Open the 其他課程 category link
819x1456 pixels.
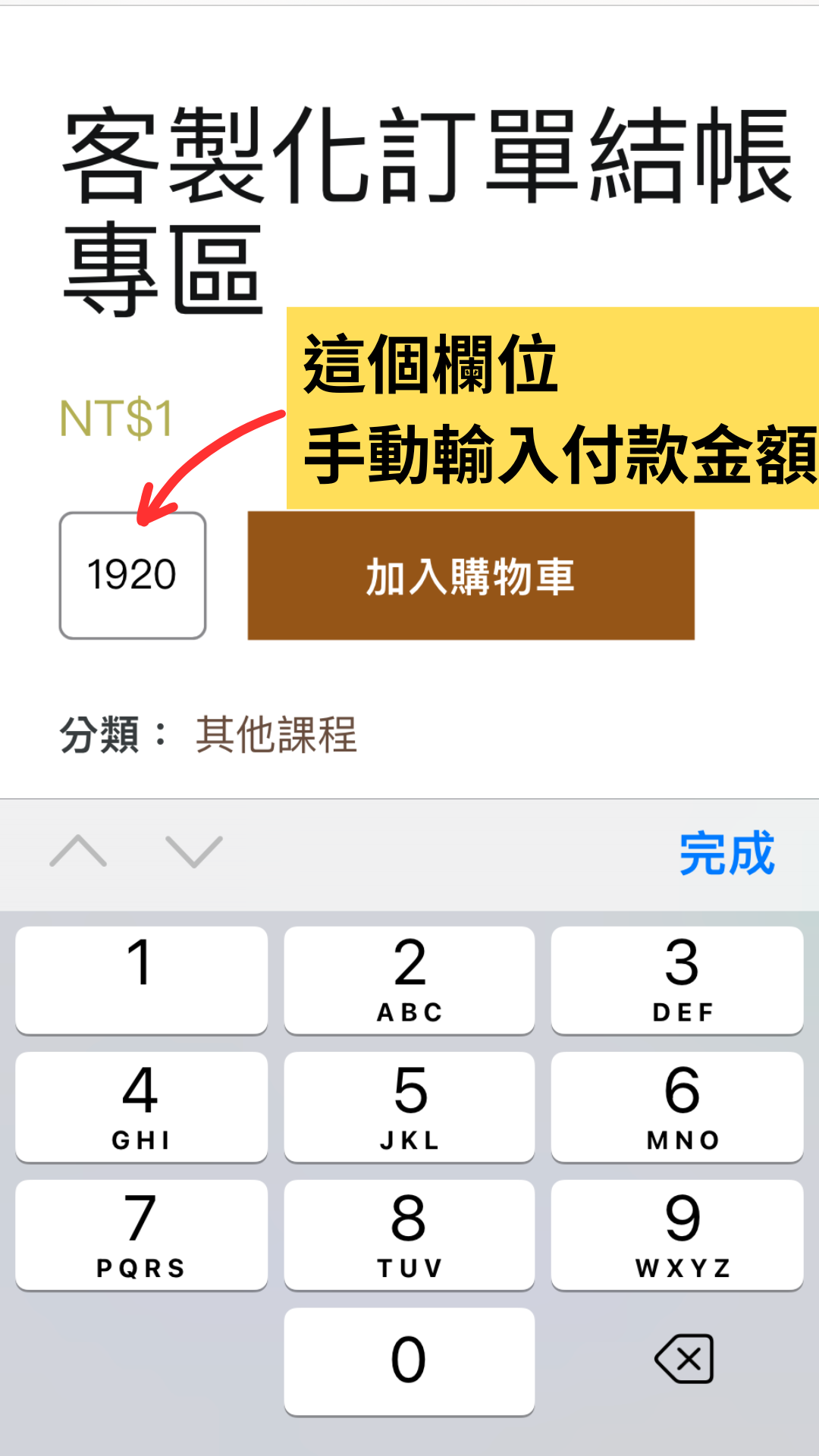276,734
